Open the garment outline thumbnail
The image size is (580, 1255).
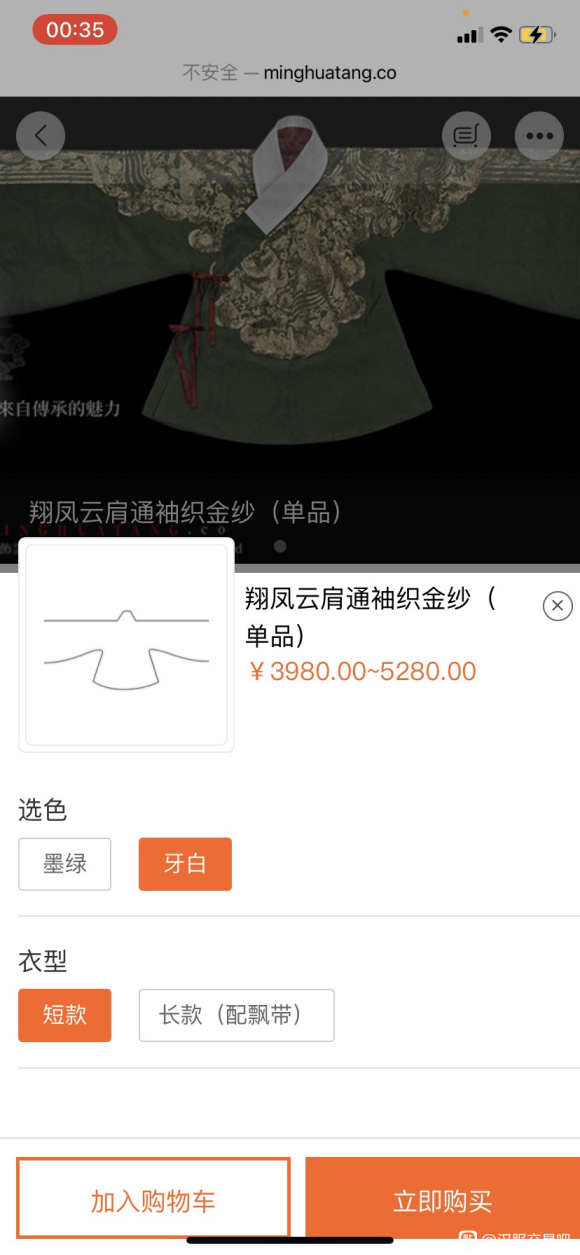coord(126,645)
